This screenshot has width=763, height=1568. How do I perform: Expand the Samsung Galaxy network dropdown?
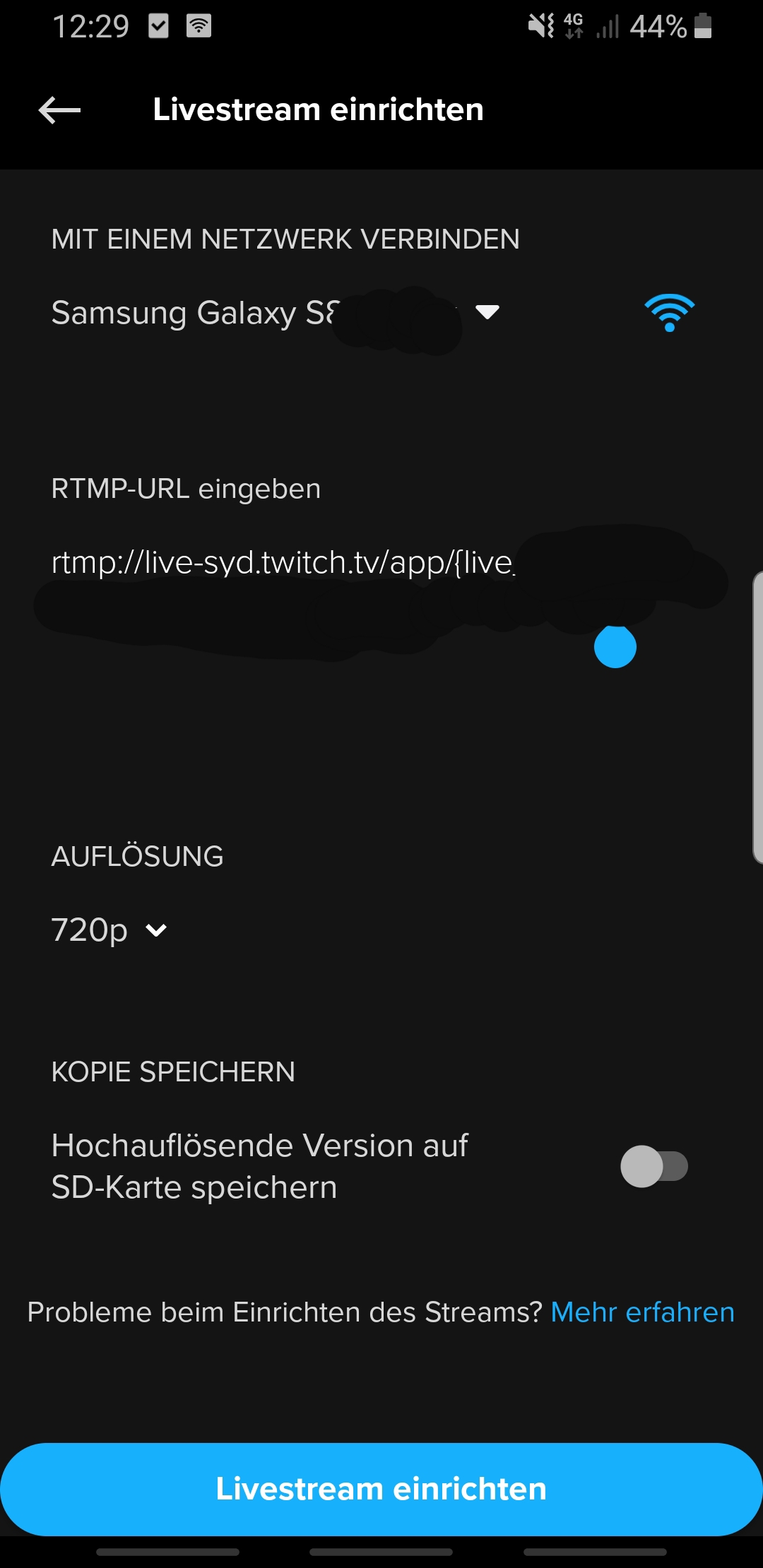click(x=487, y=311)
